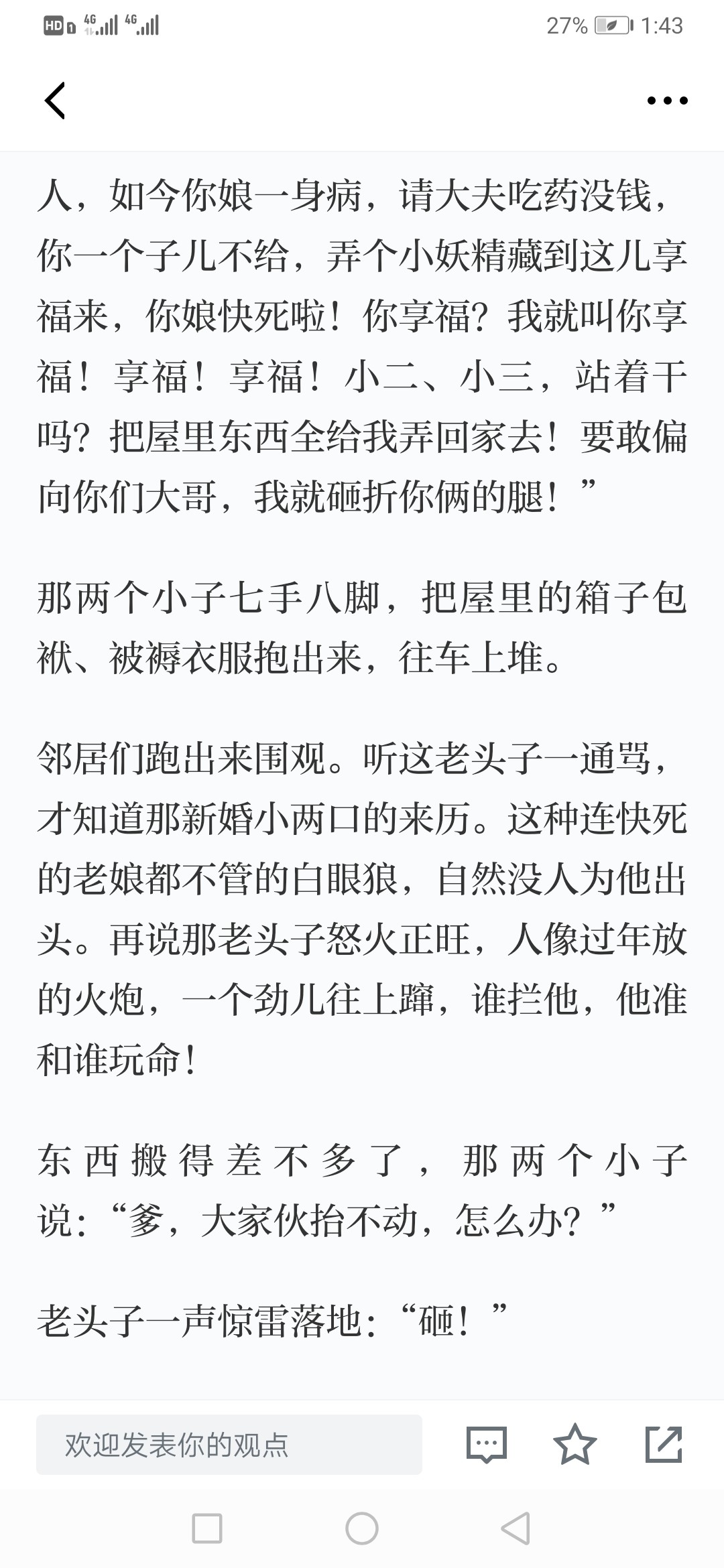Image resolution: width=724 pixels, height=1568 pixels.
Task: Tap the system home button
Action: 362,1528
